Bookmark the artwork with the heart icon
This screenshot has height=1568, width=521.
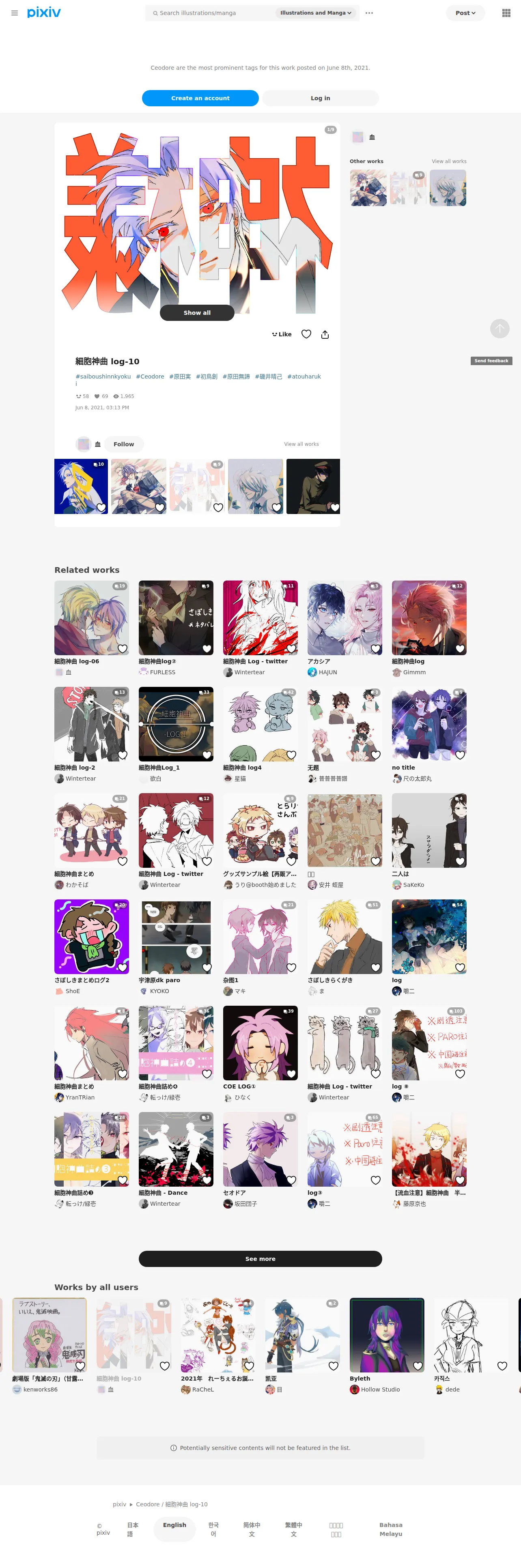click(306, 334)
